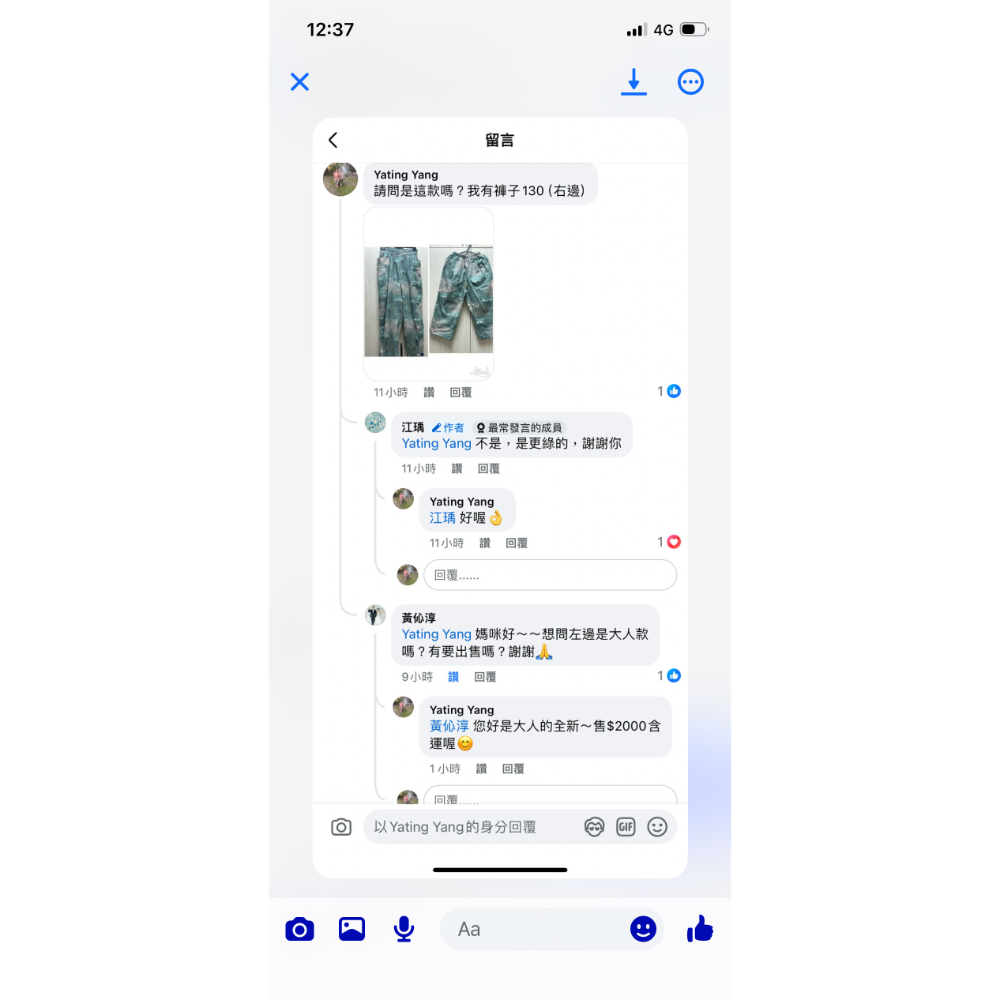
Task: Record a voice message with the microphone
Action: [x=404, y=929]
